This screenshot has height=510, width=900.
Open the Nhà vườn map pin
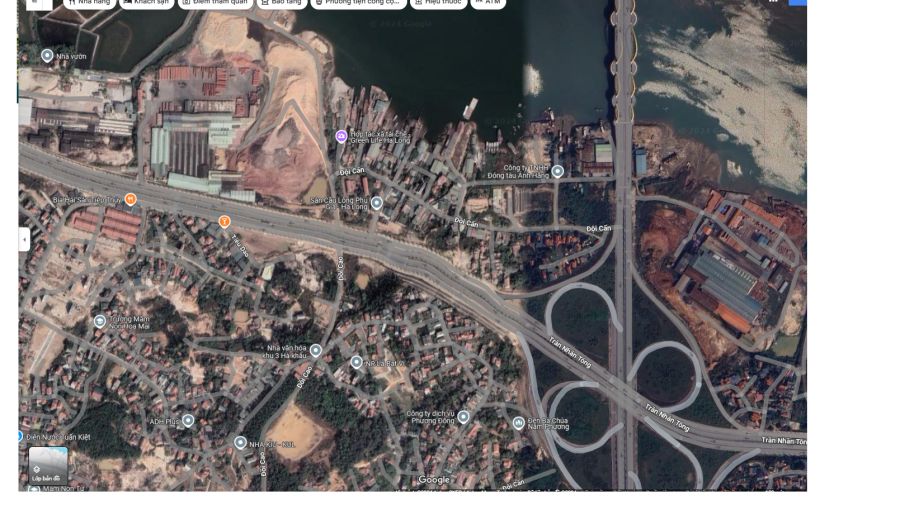pos(47,56)
